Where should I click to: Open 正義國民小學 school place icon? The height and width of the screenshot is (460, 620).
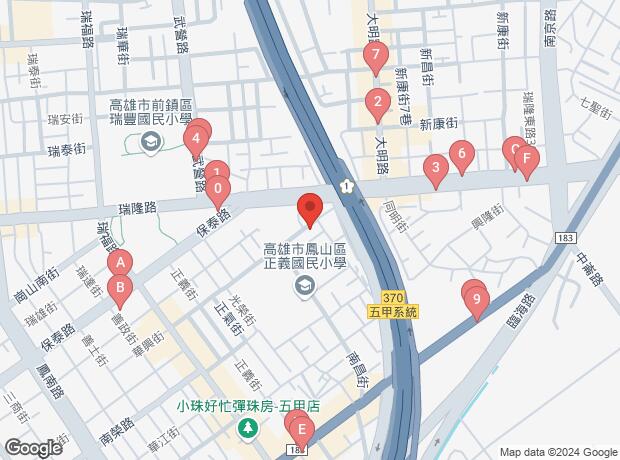[x=304, y=286]
